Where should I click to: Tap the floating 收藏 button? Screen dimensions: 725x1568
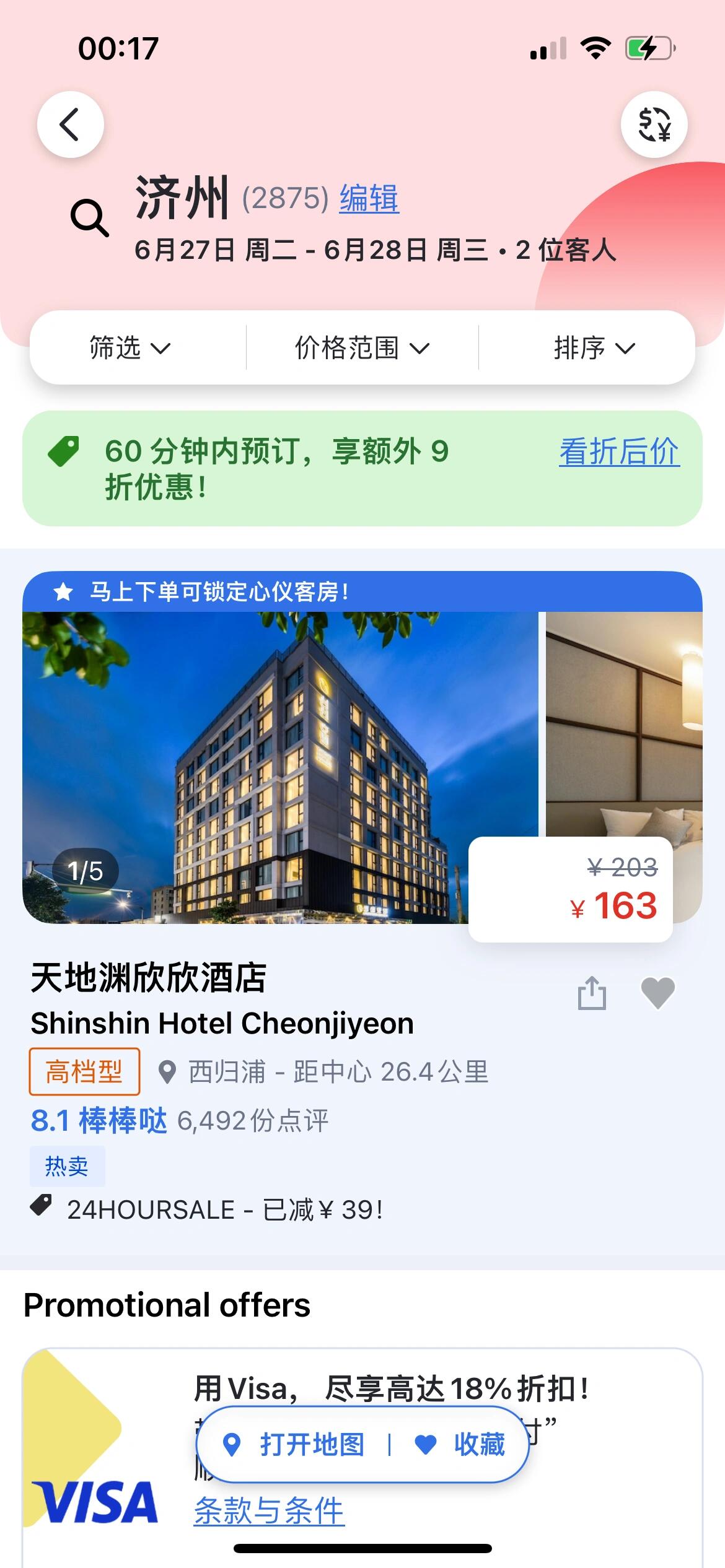[x=460, y=1445]
